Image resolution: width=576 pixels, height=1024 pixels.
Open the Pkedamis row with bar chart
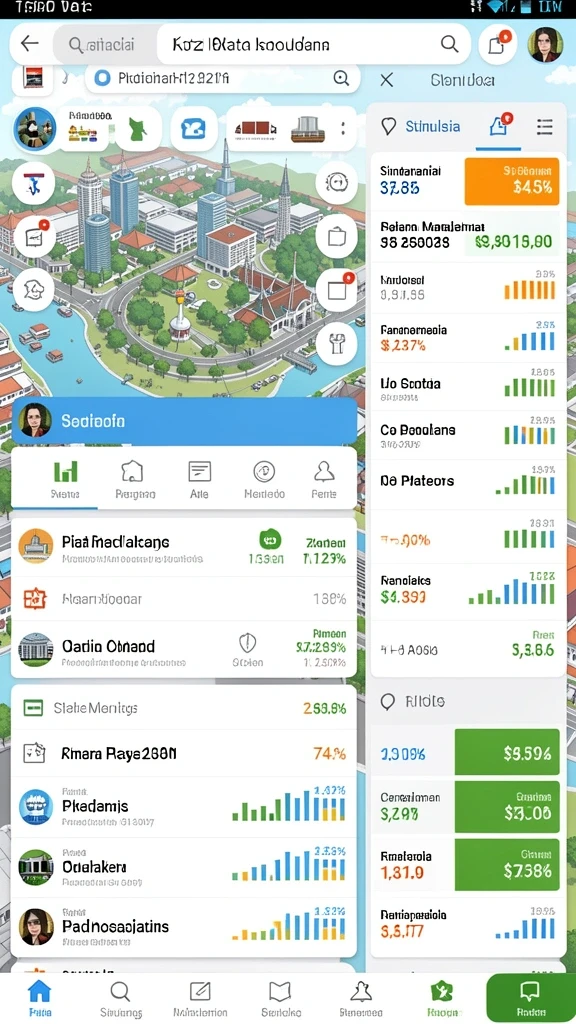(184, 807)
